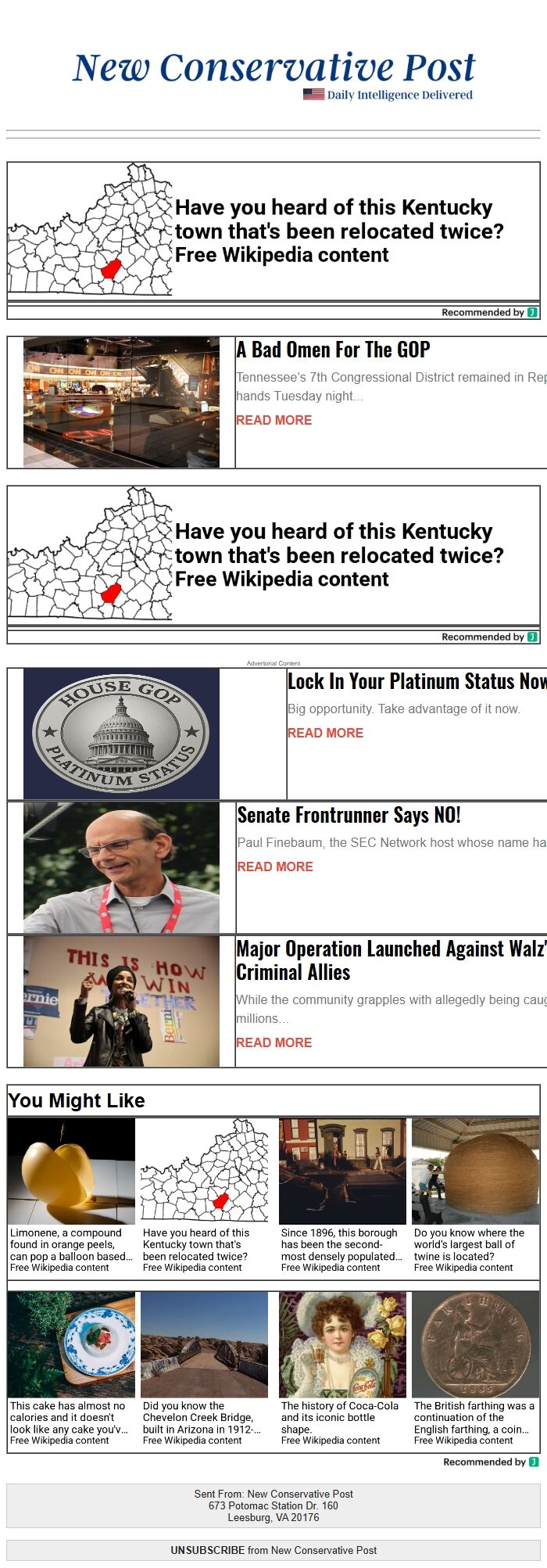This screenshot has width=547, height=1568.
Task: Open the British farthing coin tile
Action: click(475, 1369)
